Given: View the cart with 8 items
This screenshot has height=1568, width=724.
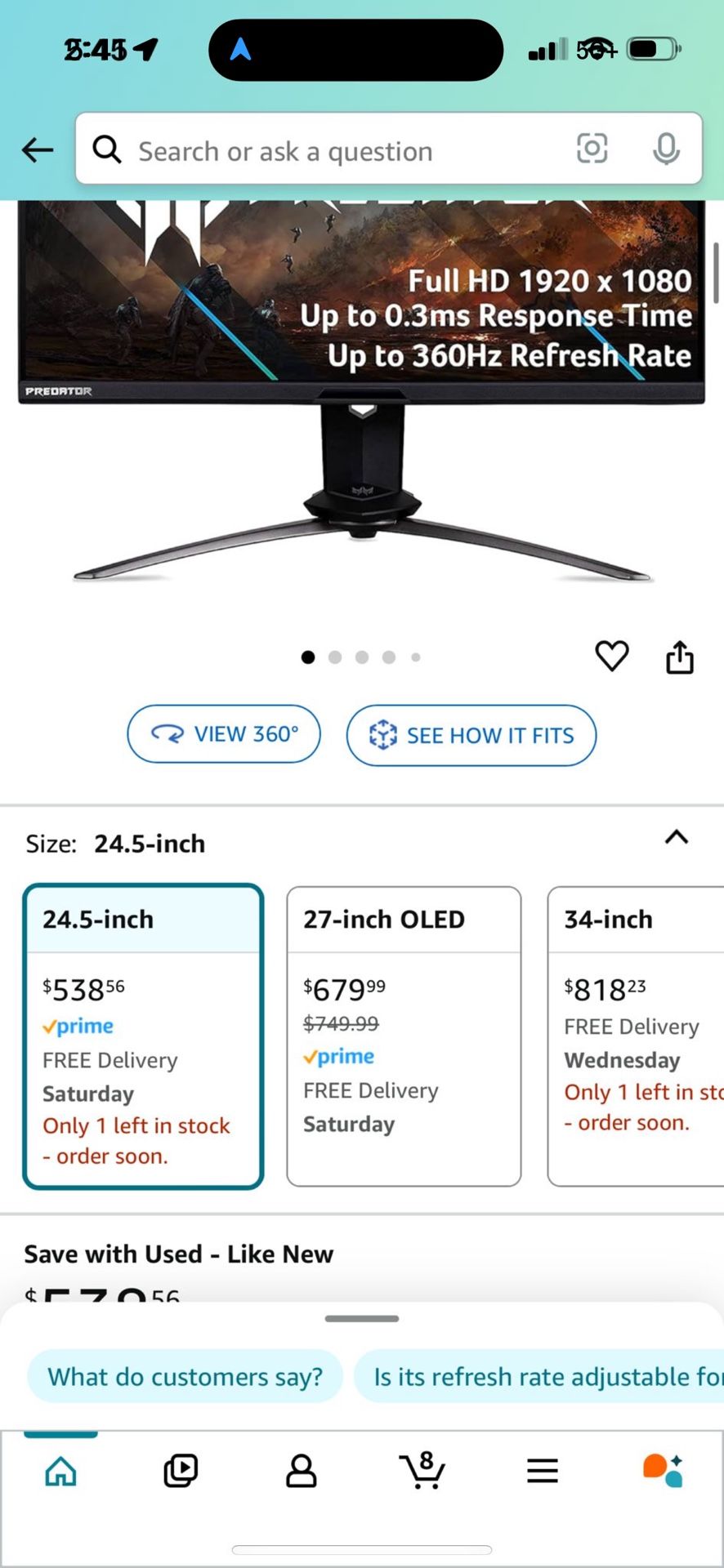Looking at the screenshot, I should [422, 1471].
